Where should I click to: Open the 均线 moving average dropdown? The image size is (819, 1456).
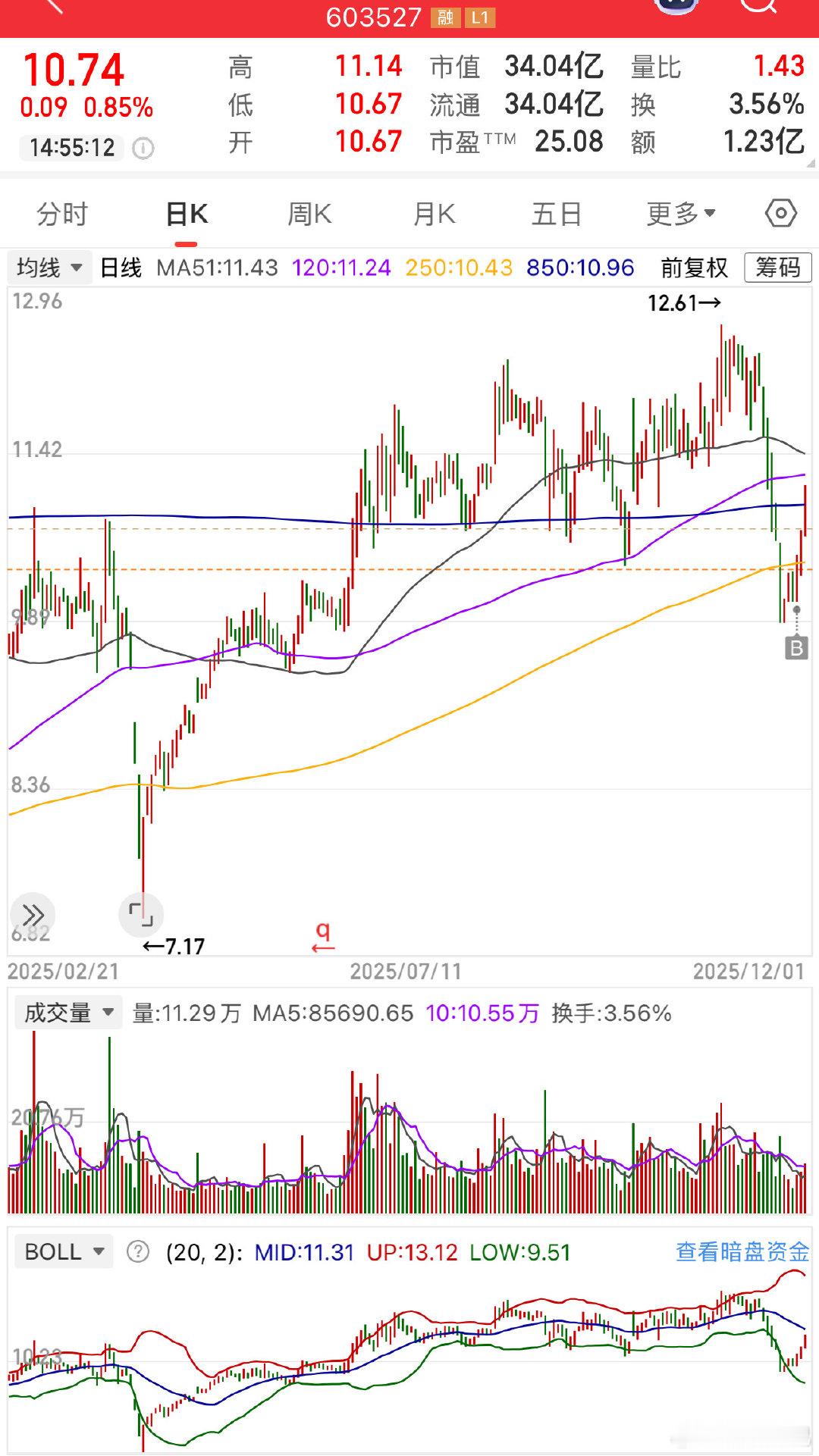point(47,268)
